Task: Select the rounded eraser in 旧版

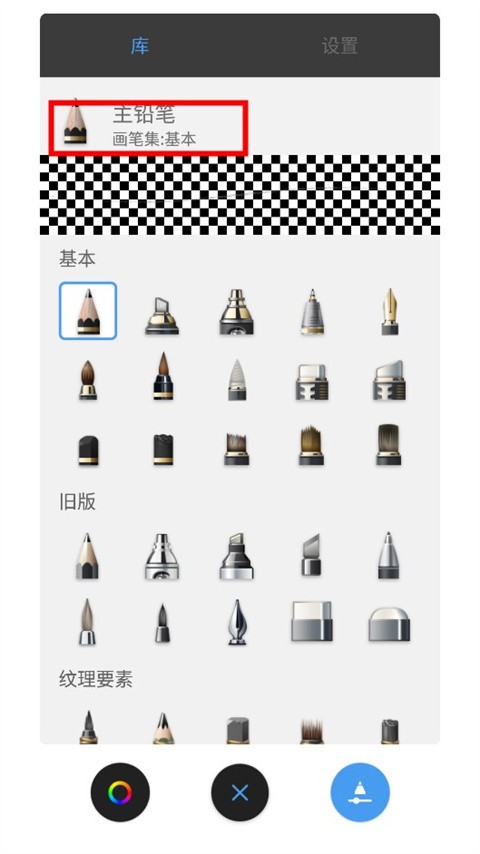Action: pos(389,624)
